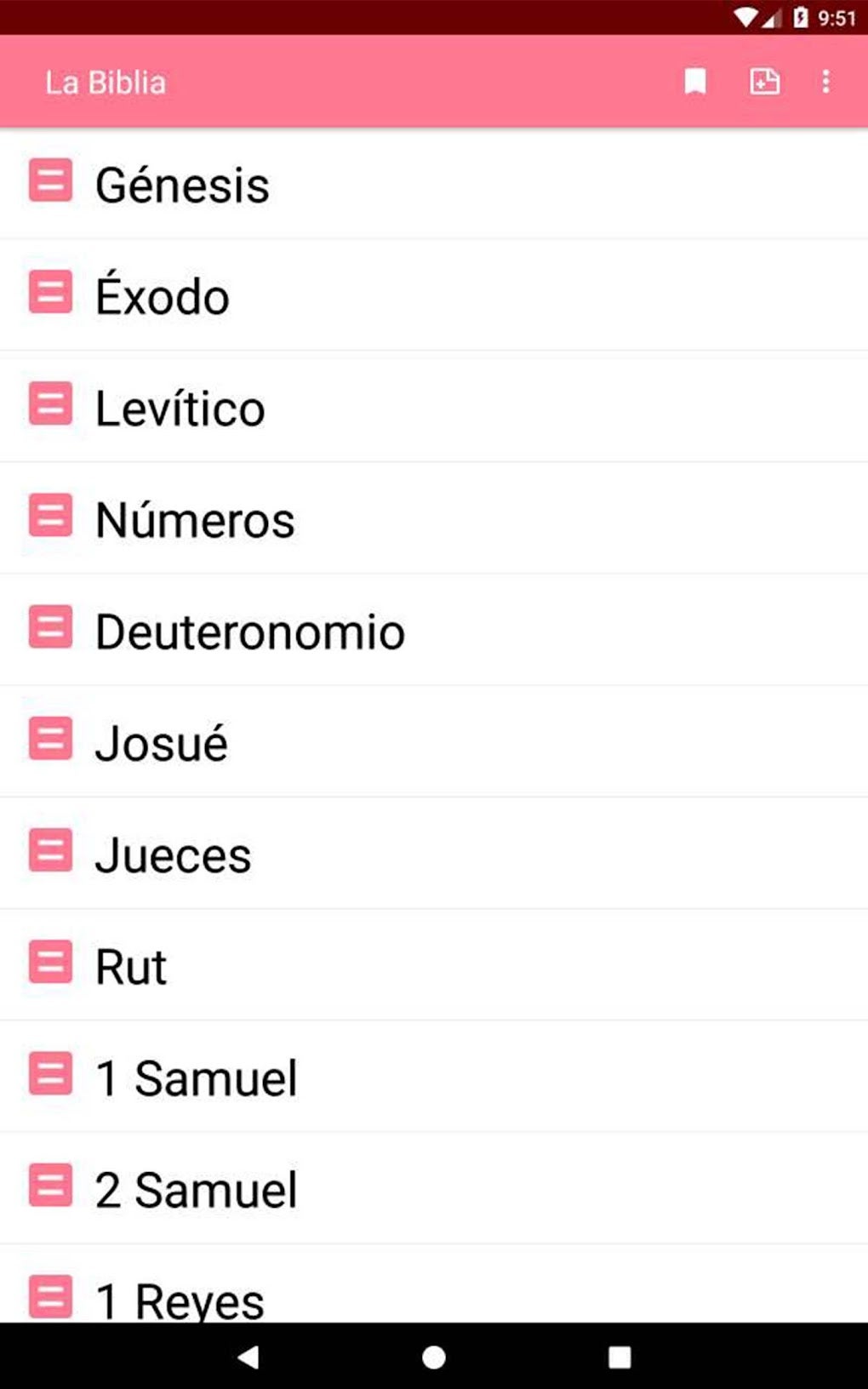Select Éxodo from the list
868x1389 pixels.
click(x=163, y=296)
